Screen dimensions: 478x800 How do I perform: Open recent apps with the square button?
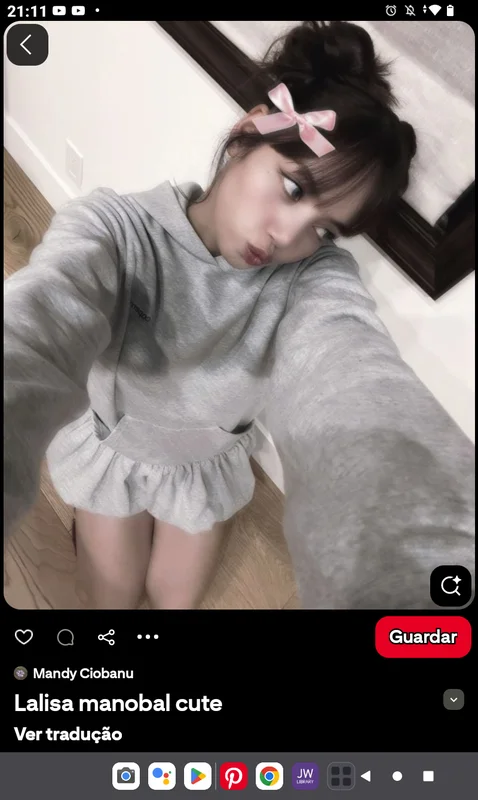[x=429, y=777]
